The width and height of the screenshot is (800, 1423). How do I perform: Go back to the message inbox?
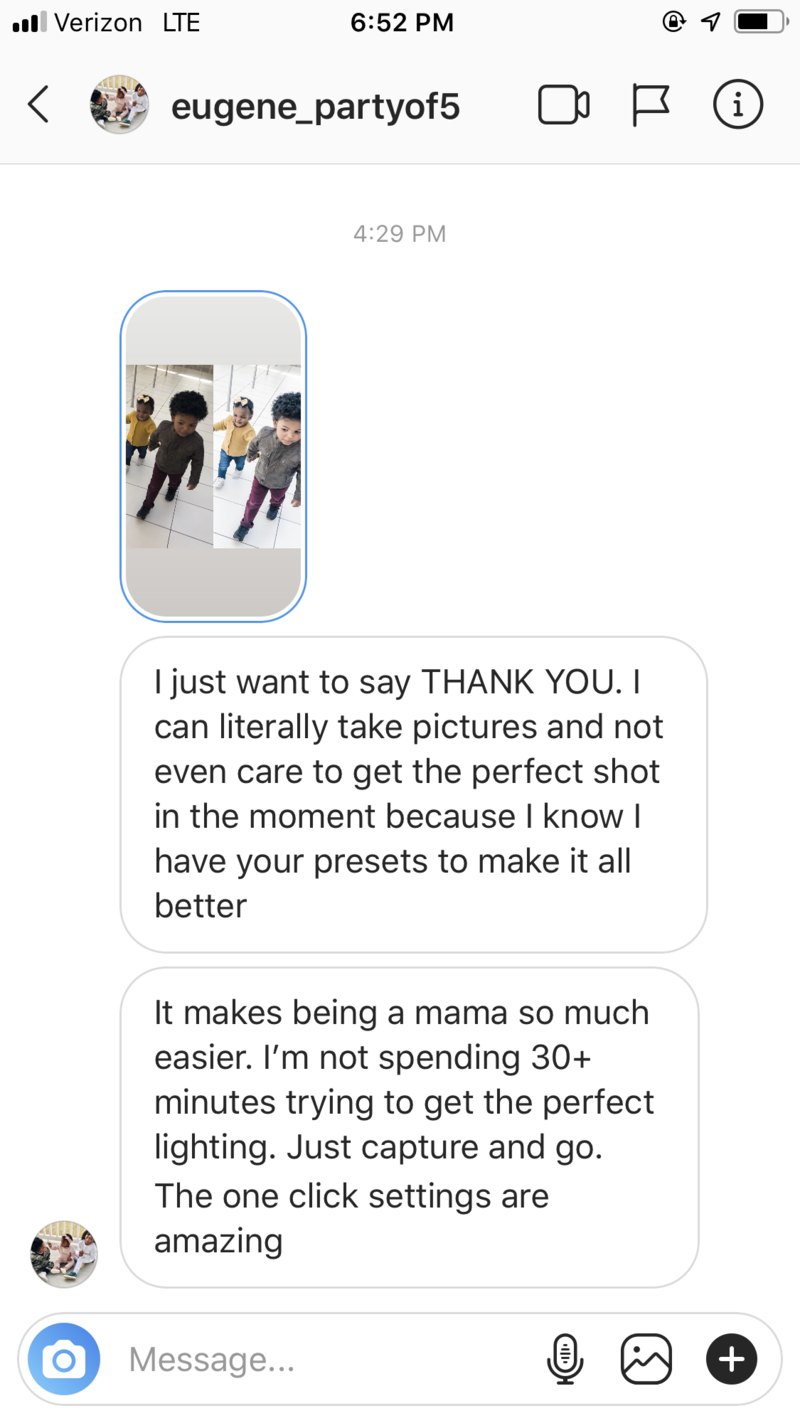click(38, 104)
